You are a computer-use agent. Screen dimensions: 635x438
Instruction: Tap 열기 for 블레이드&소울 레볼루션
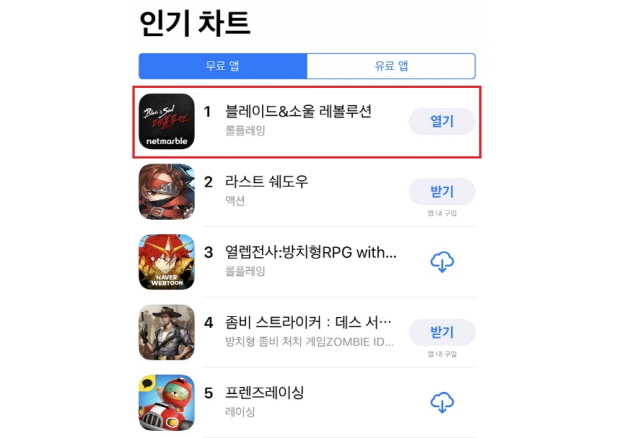tap(441, 121)
